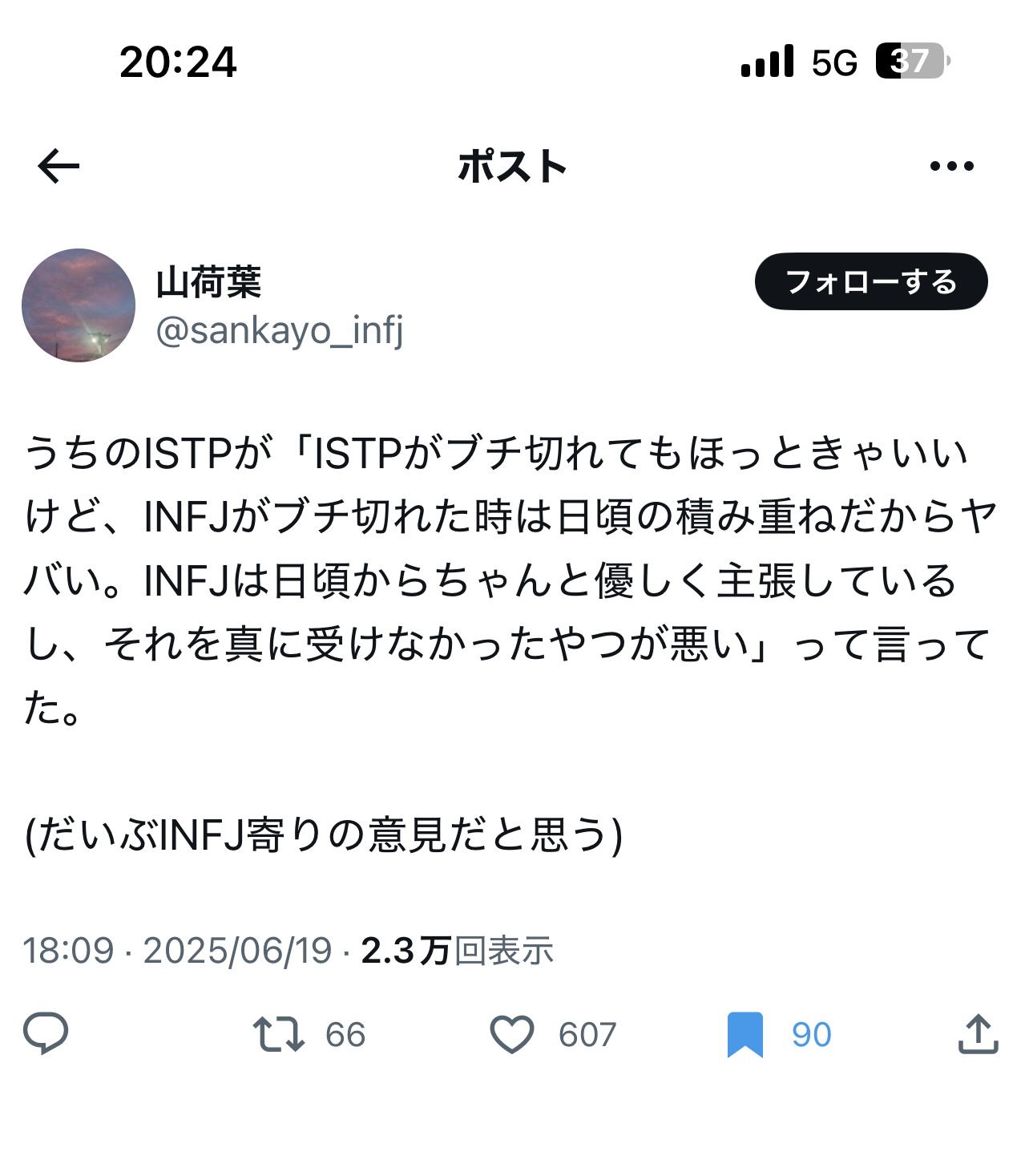Open the three-dot overflow menu
1029x1176 pixels.
(x=951, y=166)
